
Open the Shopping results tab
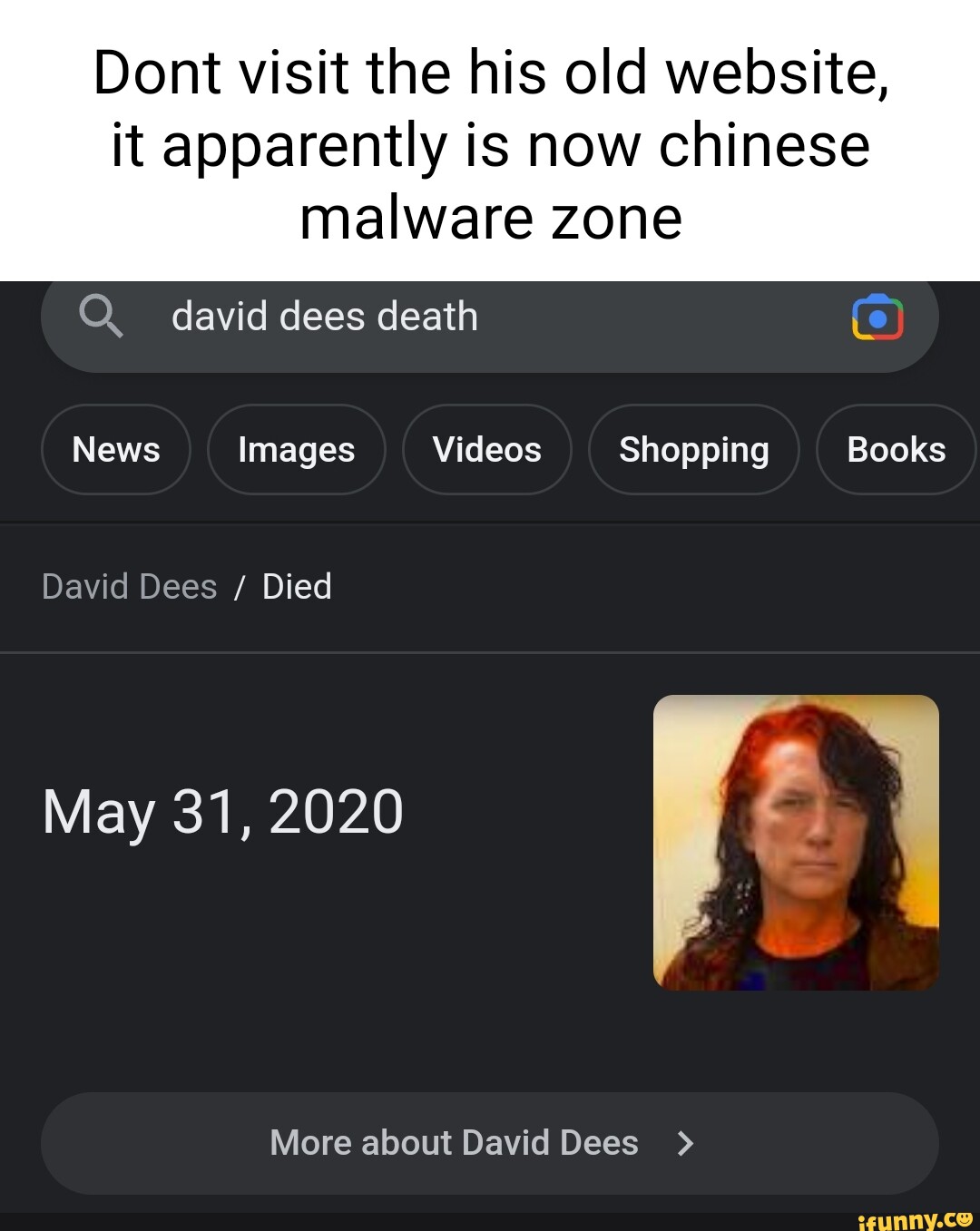[x=693, y=448]
